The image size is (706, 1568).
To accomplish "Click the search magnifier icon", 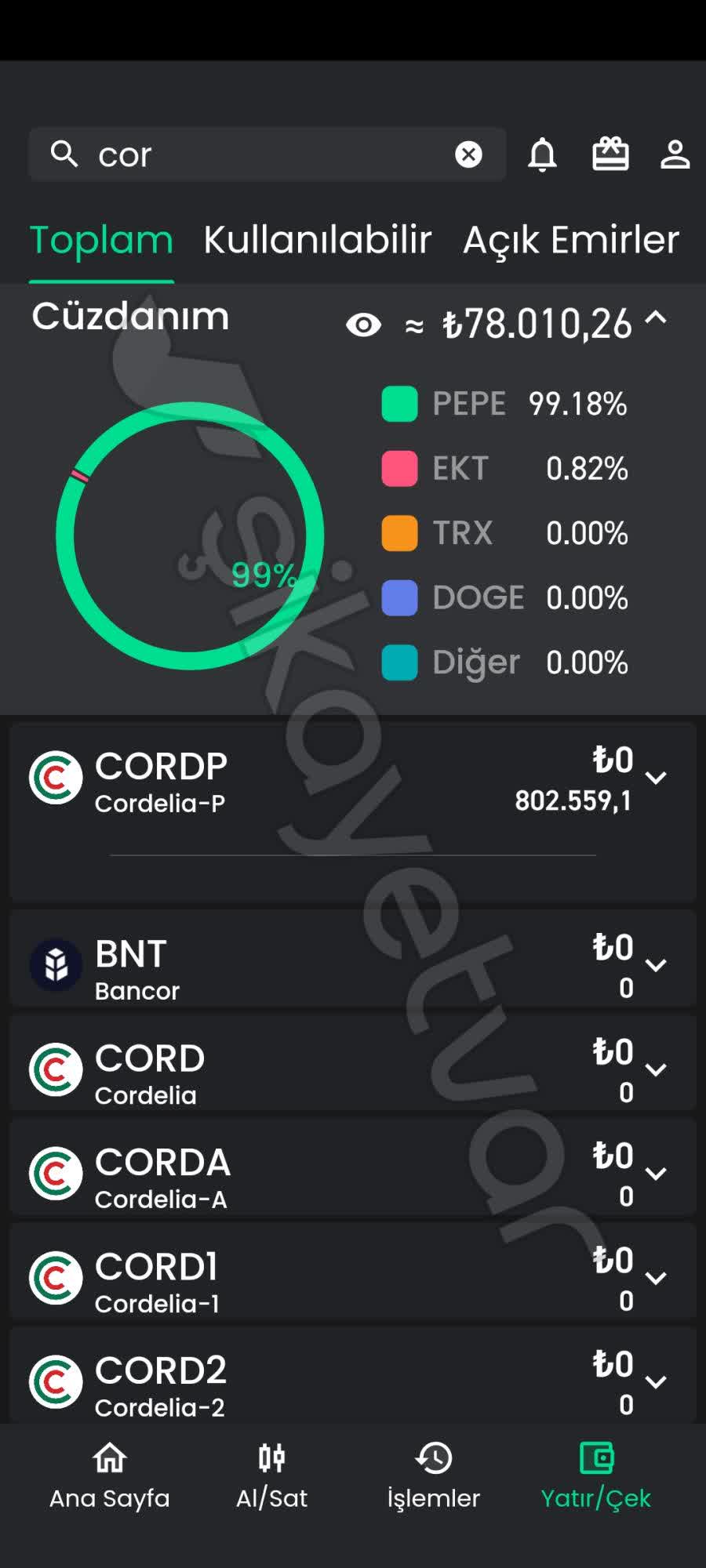I will coord(65,154).
